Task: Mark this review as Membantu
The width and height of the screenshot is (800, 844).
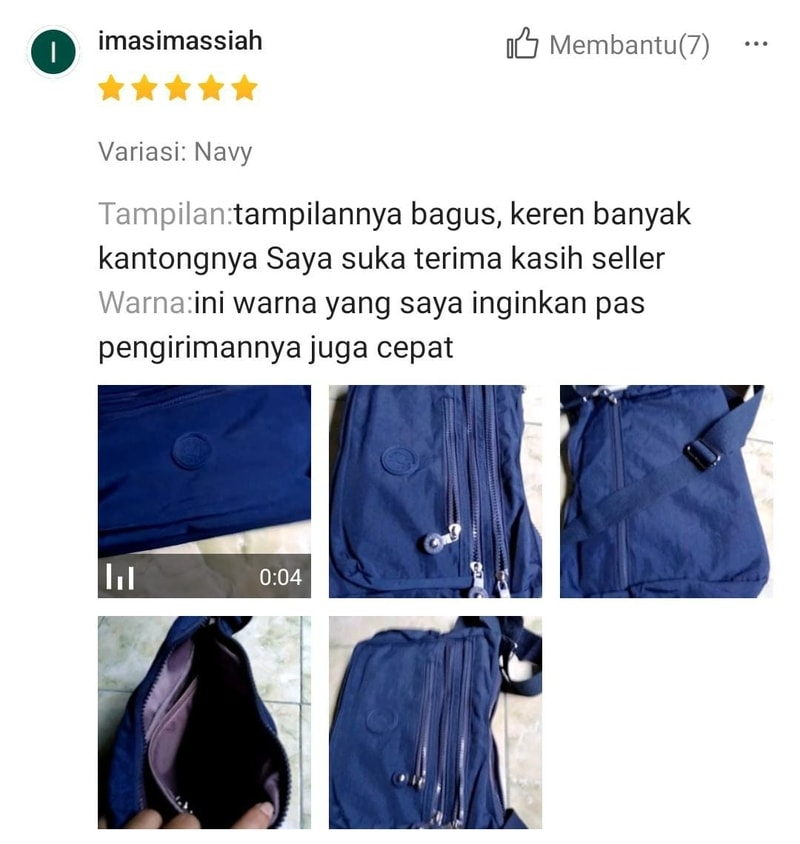Action: [607, 45]
